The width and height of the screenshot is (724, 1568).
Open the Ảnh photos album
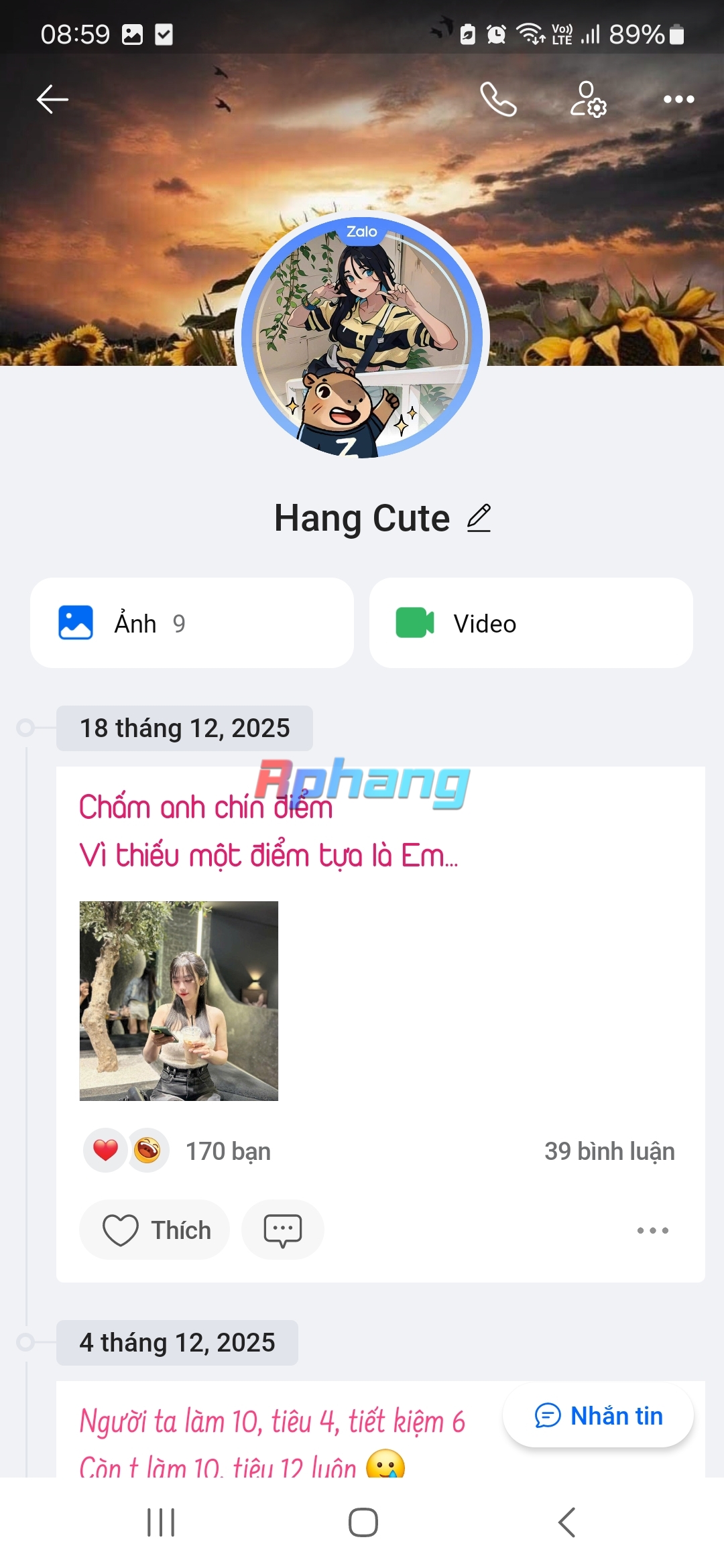[192, 623]
